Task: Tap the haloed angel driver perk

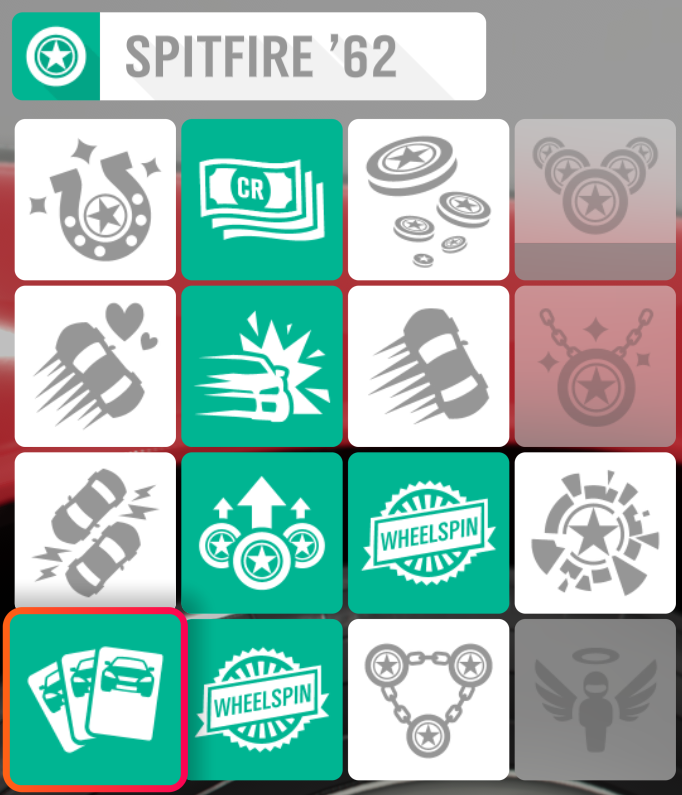Action: (595, 699)
